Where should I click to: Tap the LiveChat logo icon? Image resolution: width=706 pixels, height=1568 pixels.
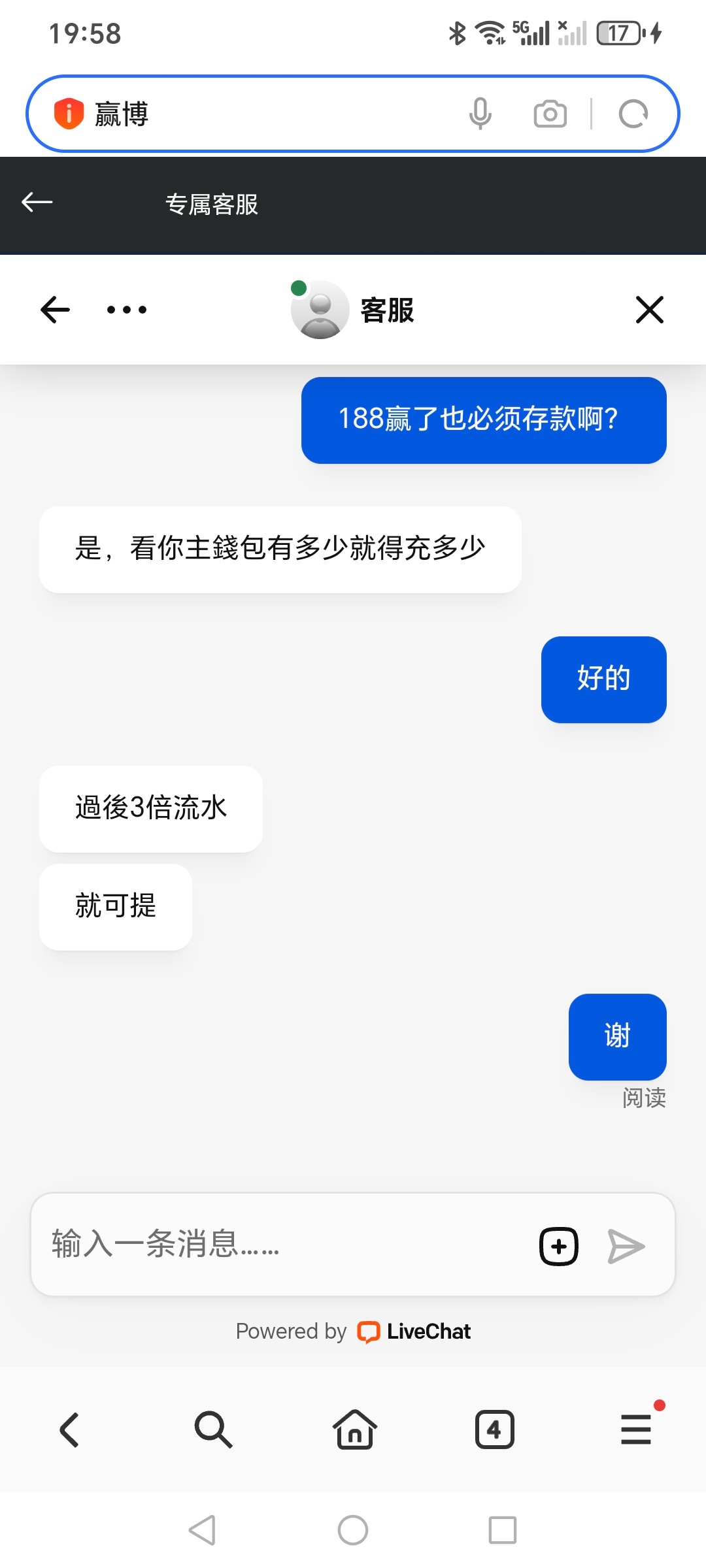point(371,1331)
